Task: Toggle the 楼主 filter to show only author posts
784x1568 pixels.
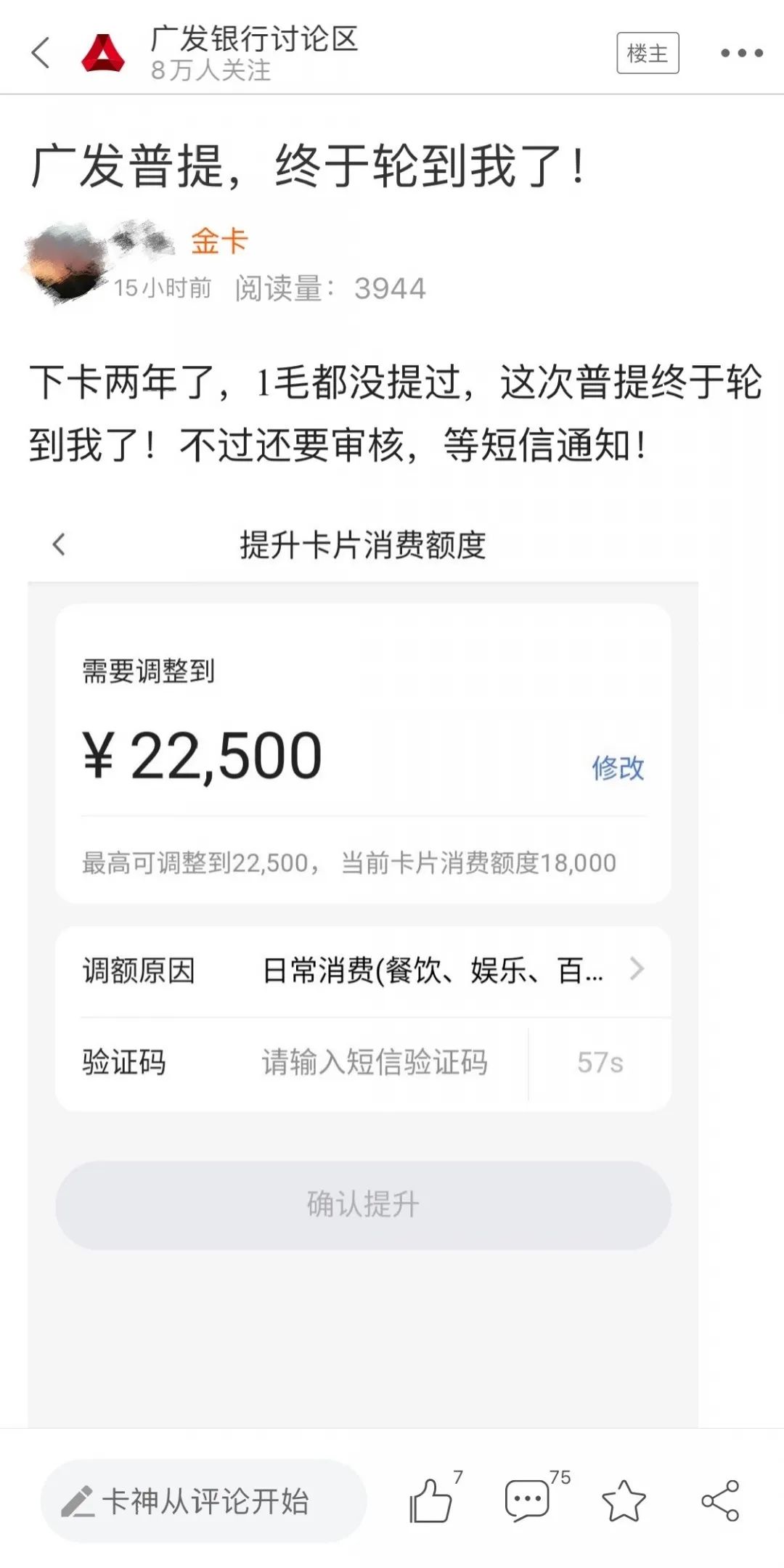Action: (x=648, y=54)
